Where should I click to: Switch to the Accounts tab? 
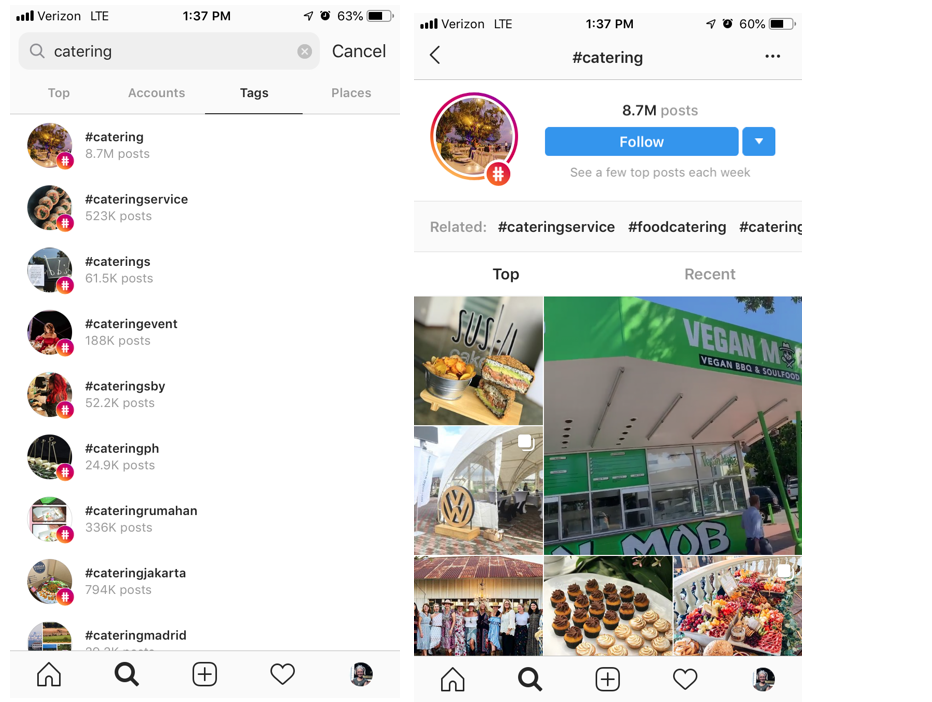(x=156, y=93)
